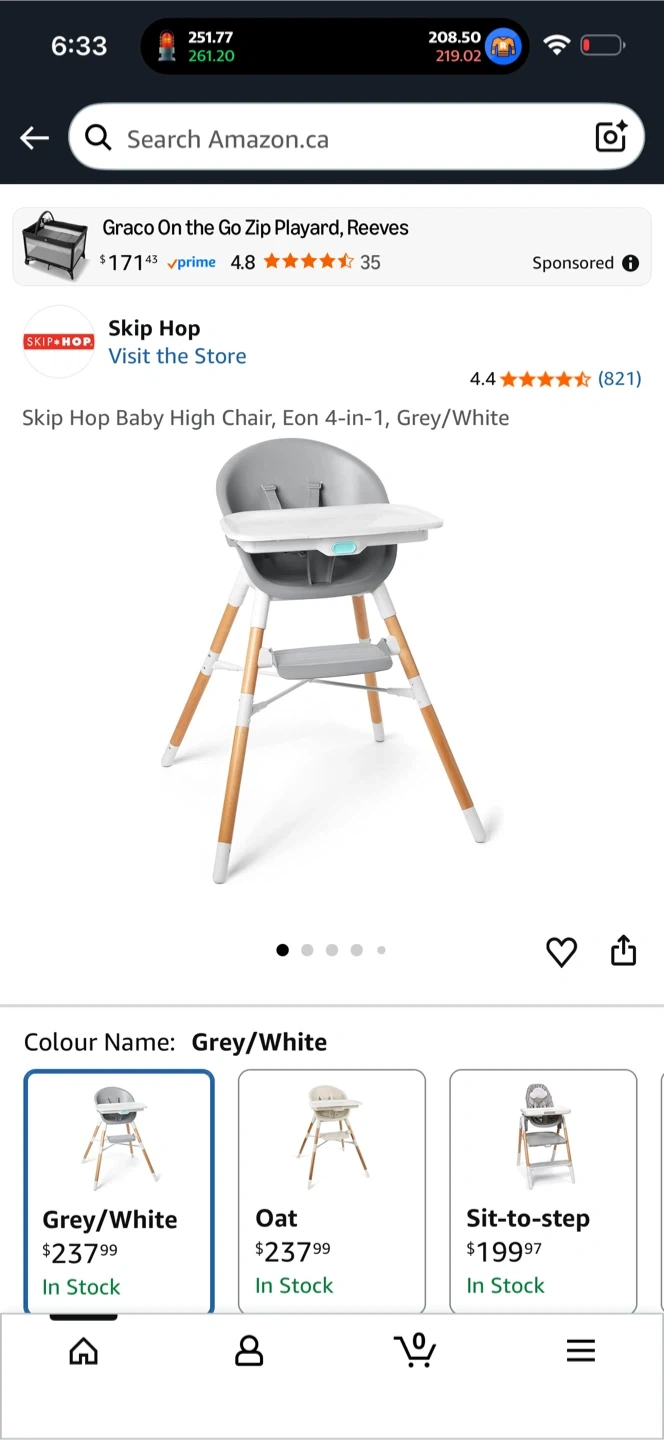
Task: Open the account profile tab
Action: 248,1351
